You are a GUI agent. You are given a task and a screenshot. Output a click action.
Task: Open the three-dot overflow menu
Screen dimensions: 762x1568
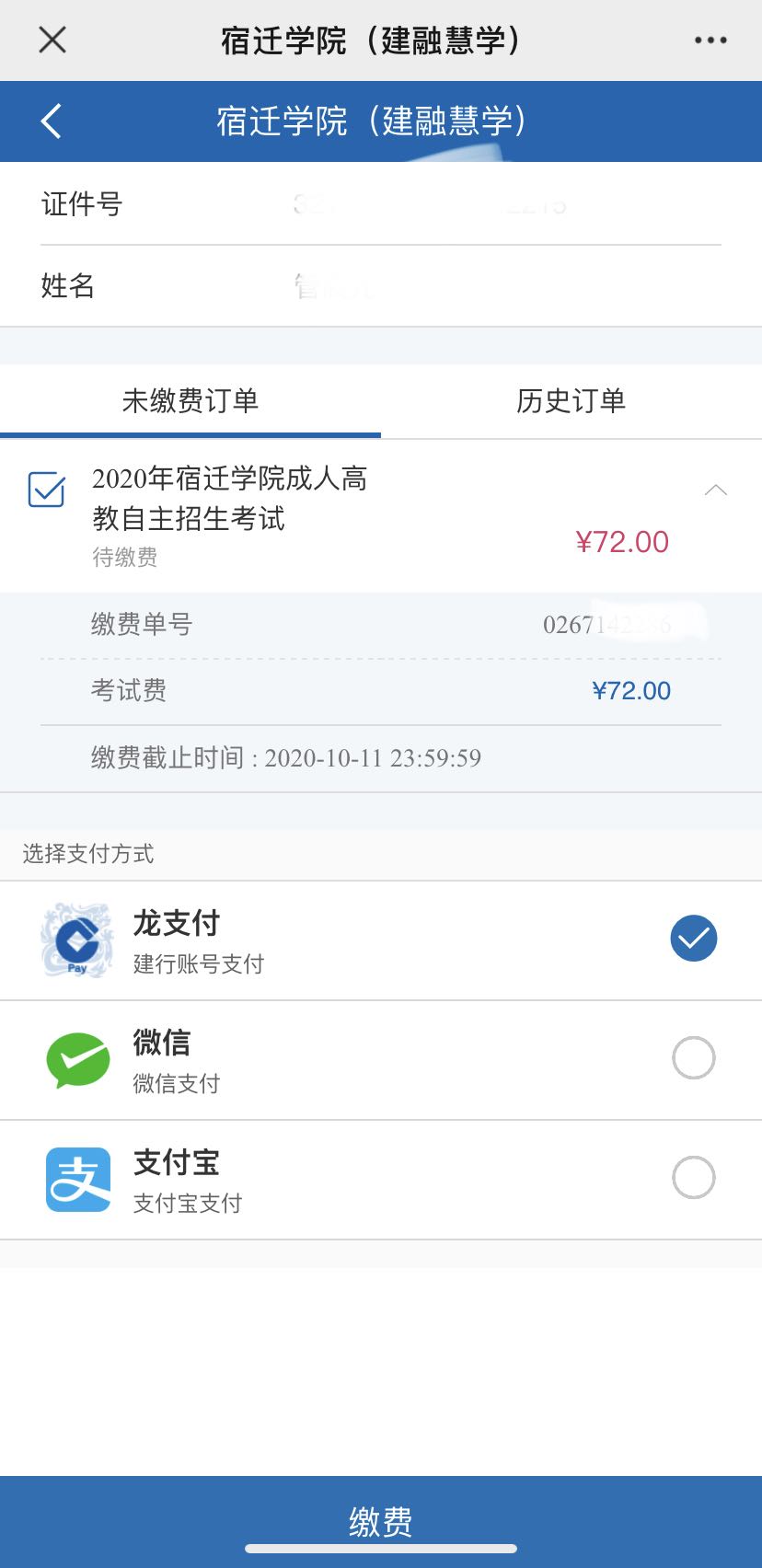click(x=710, y=40)
